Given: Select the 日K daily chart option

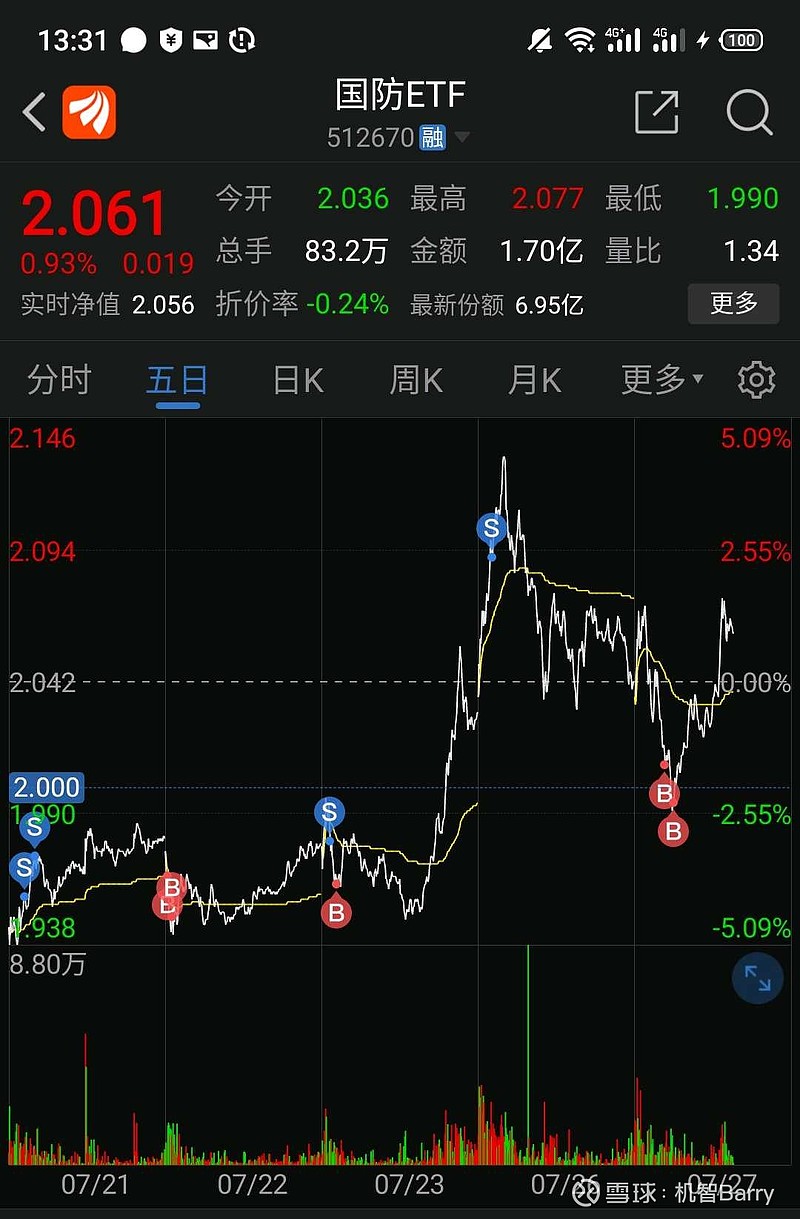Looking at the screenshot, I should pos(295,379).
